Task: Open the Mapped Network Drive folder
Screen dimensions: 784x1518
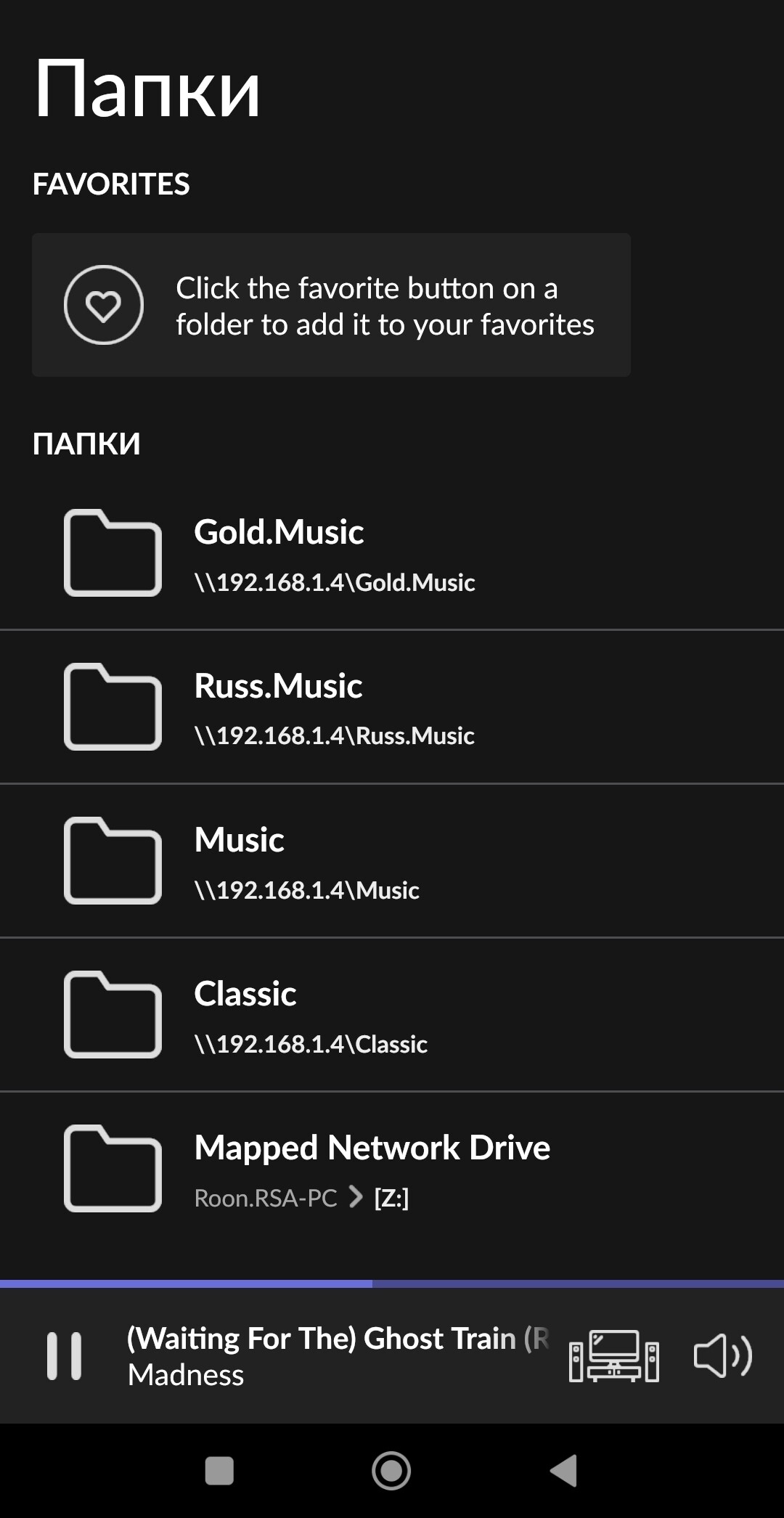Action: (x=392, y=1169)
